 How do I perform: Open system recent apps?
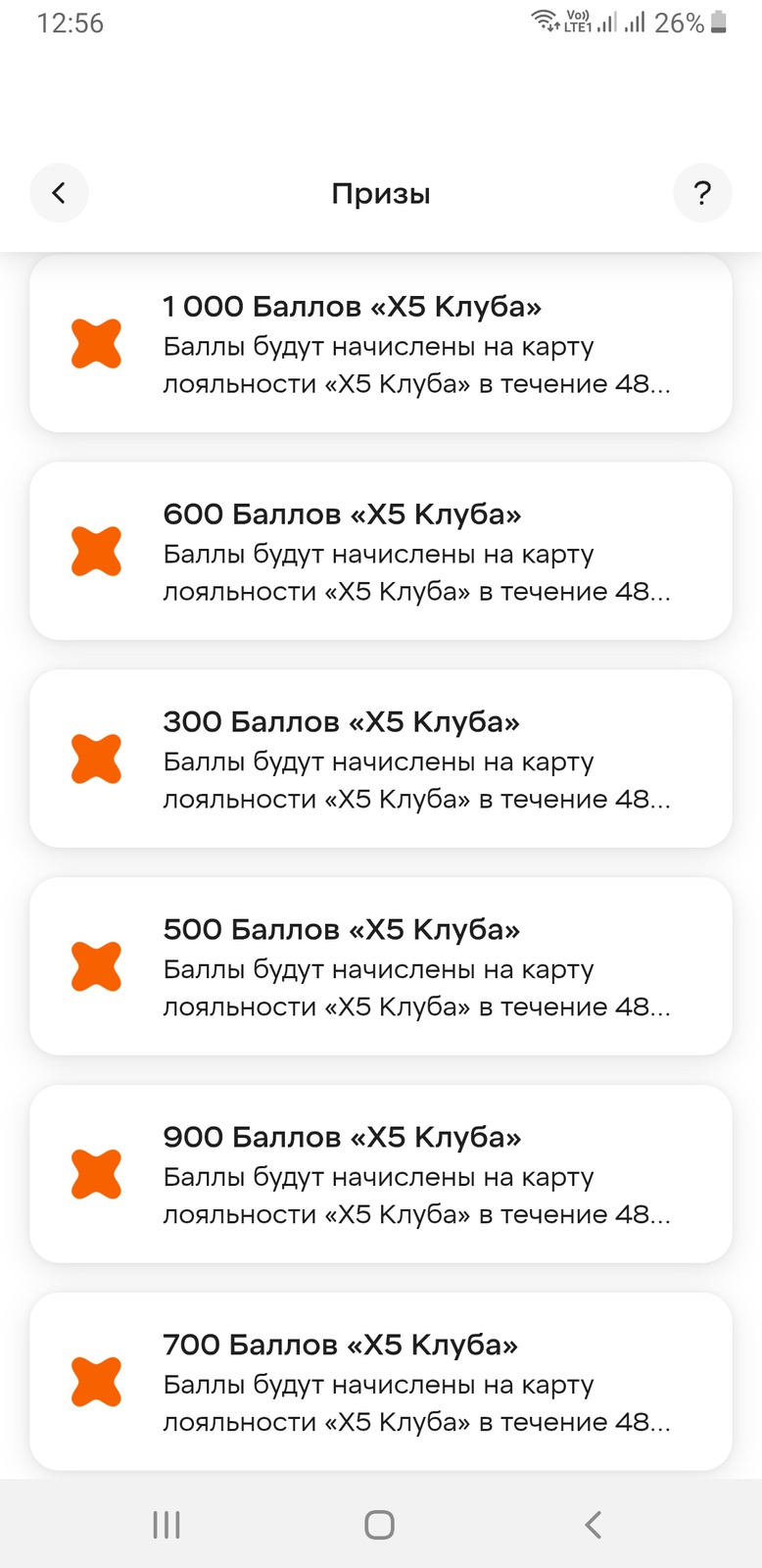pyautogui.click(x=167, y=1525)
